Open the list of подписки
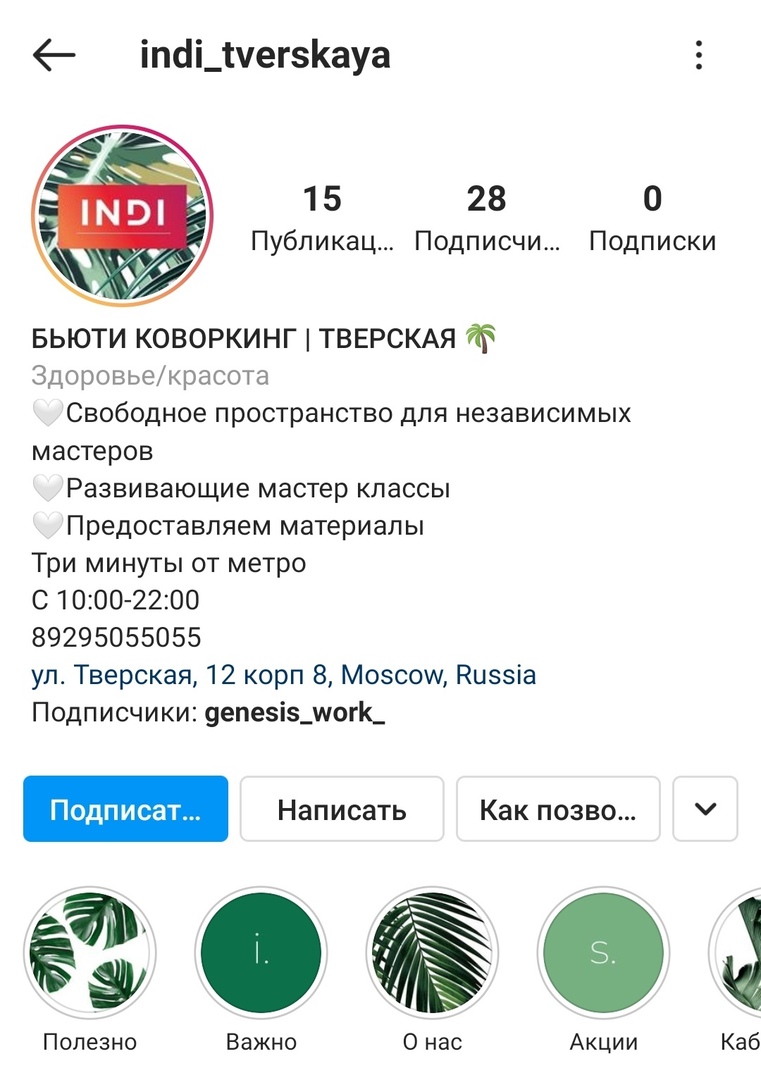 pos(652,217)
